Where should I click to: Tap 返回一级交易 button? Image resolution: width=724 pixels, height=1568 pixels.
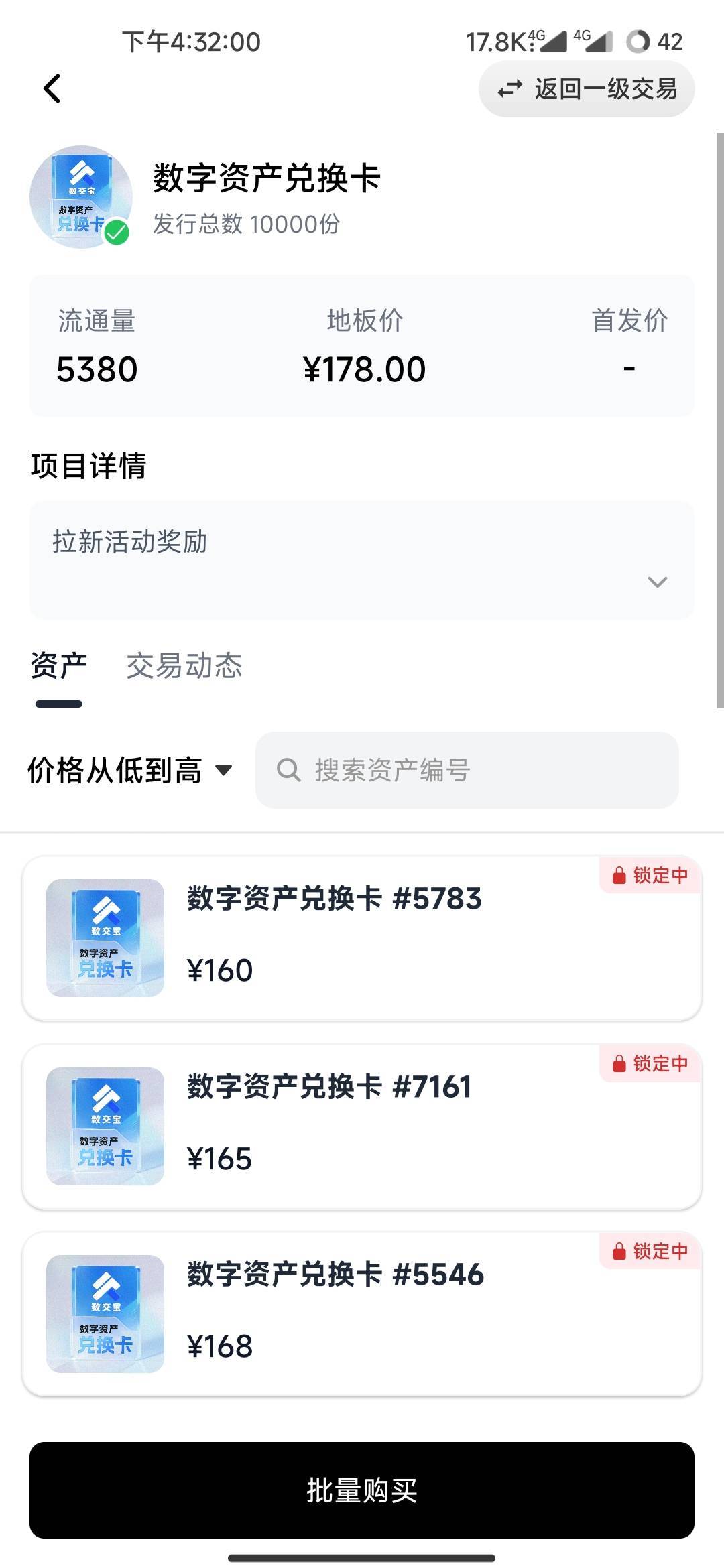pyautogui.click(x=587, y=88)
